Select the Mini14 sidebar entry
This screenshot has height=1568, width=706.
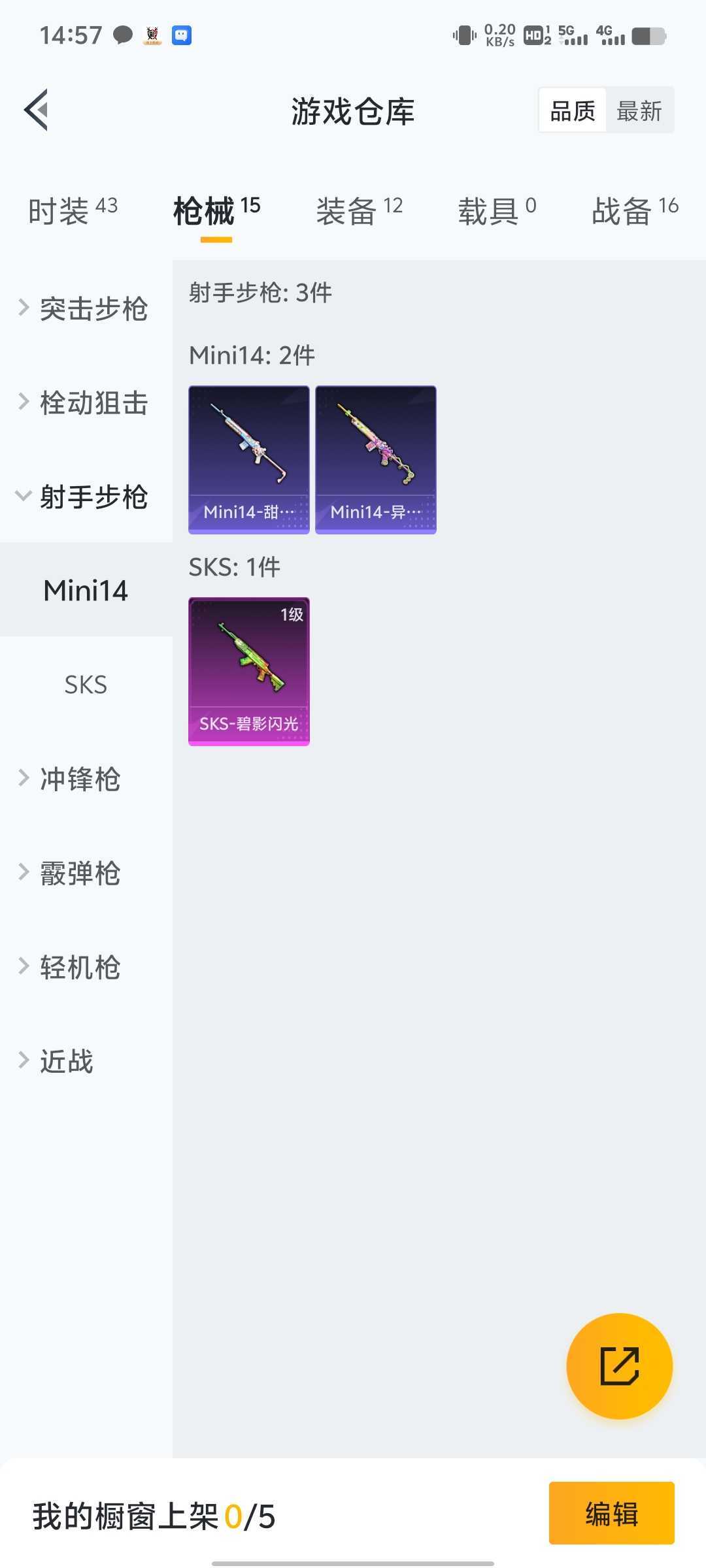point(85,590)
